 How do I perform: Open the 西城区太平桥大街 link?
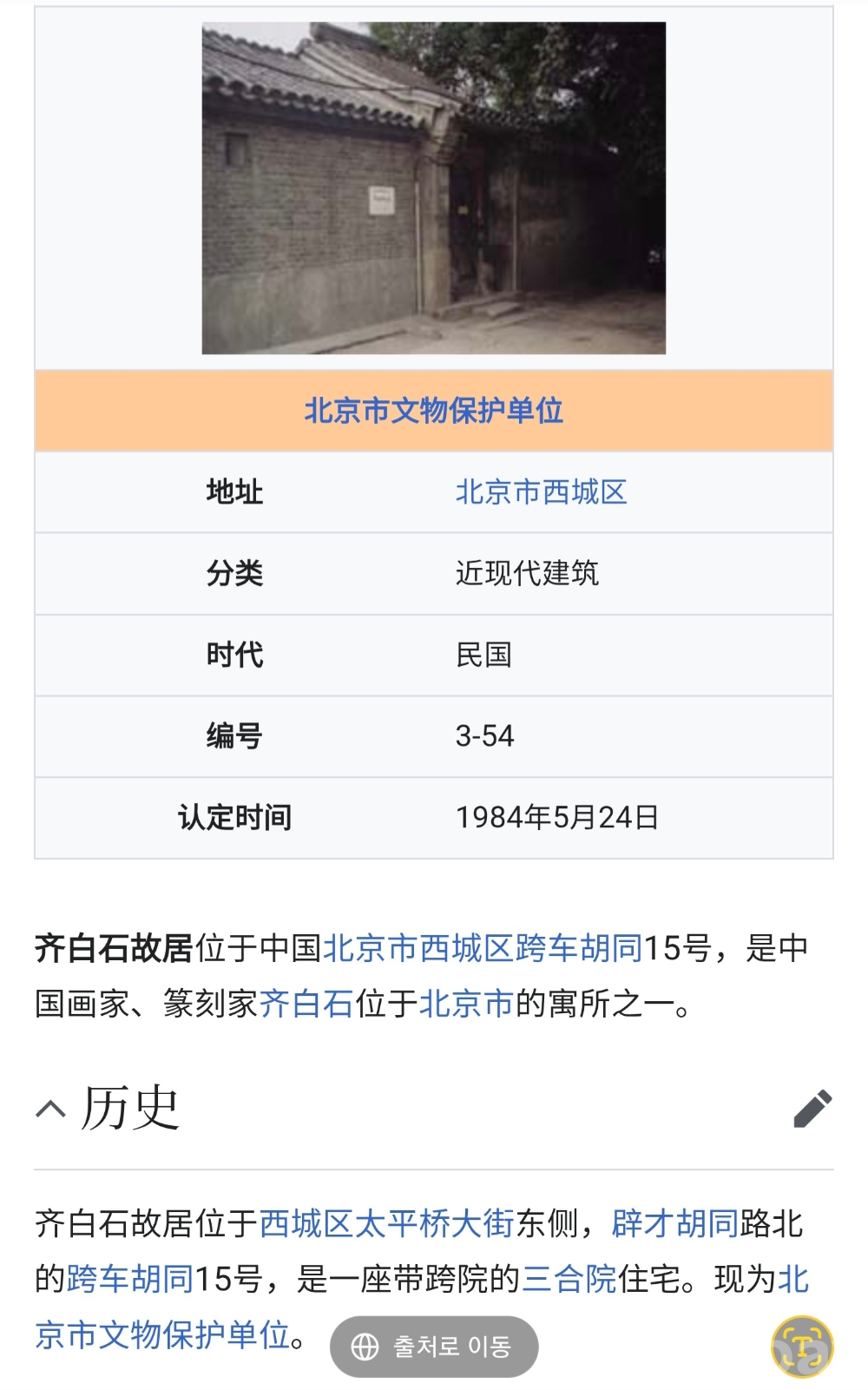387,1223
